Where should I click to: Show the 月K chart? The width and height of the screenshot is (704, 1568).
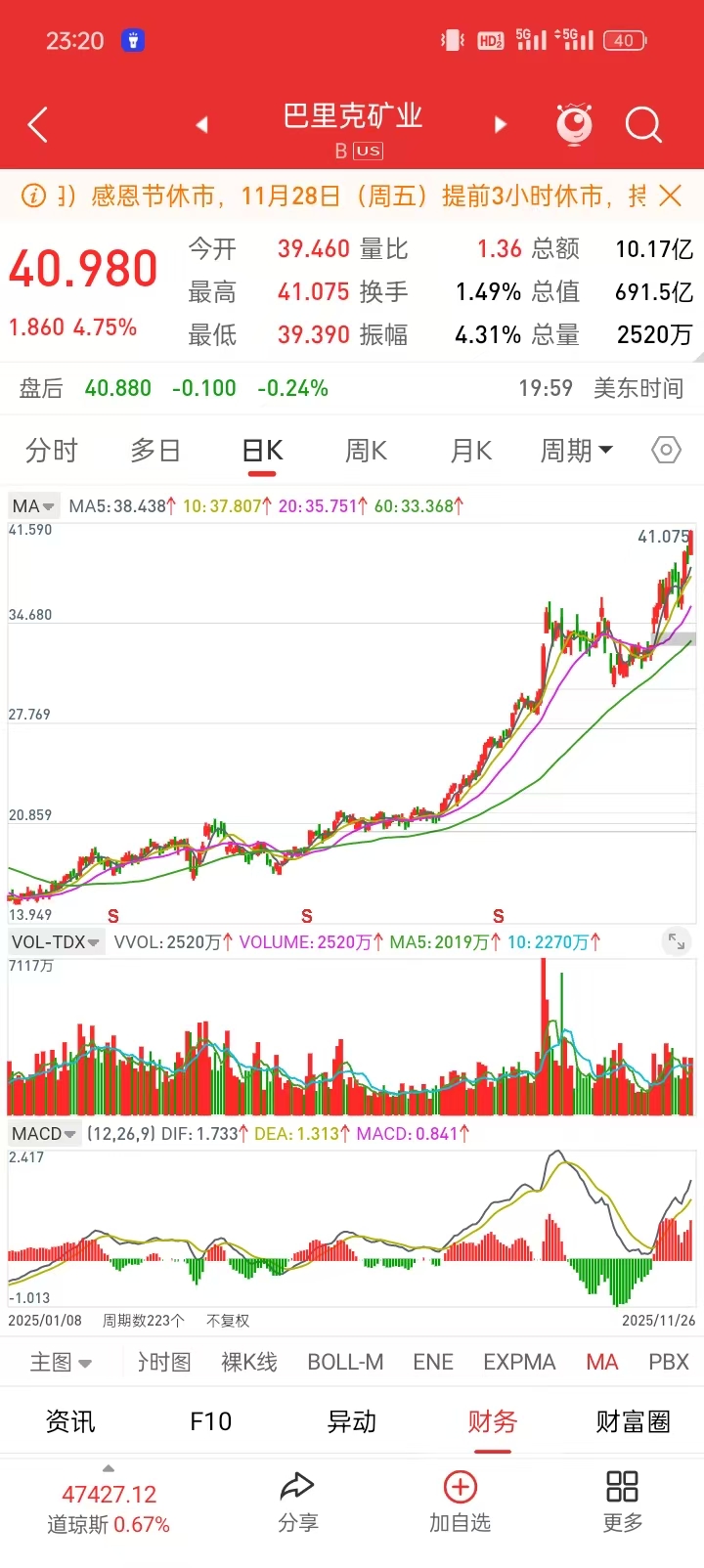[x=470, y=451]
